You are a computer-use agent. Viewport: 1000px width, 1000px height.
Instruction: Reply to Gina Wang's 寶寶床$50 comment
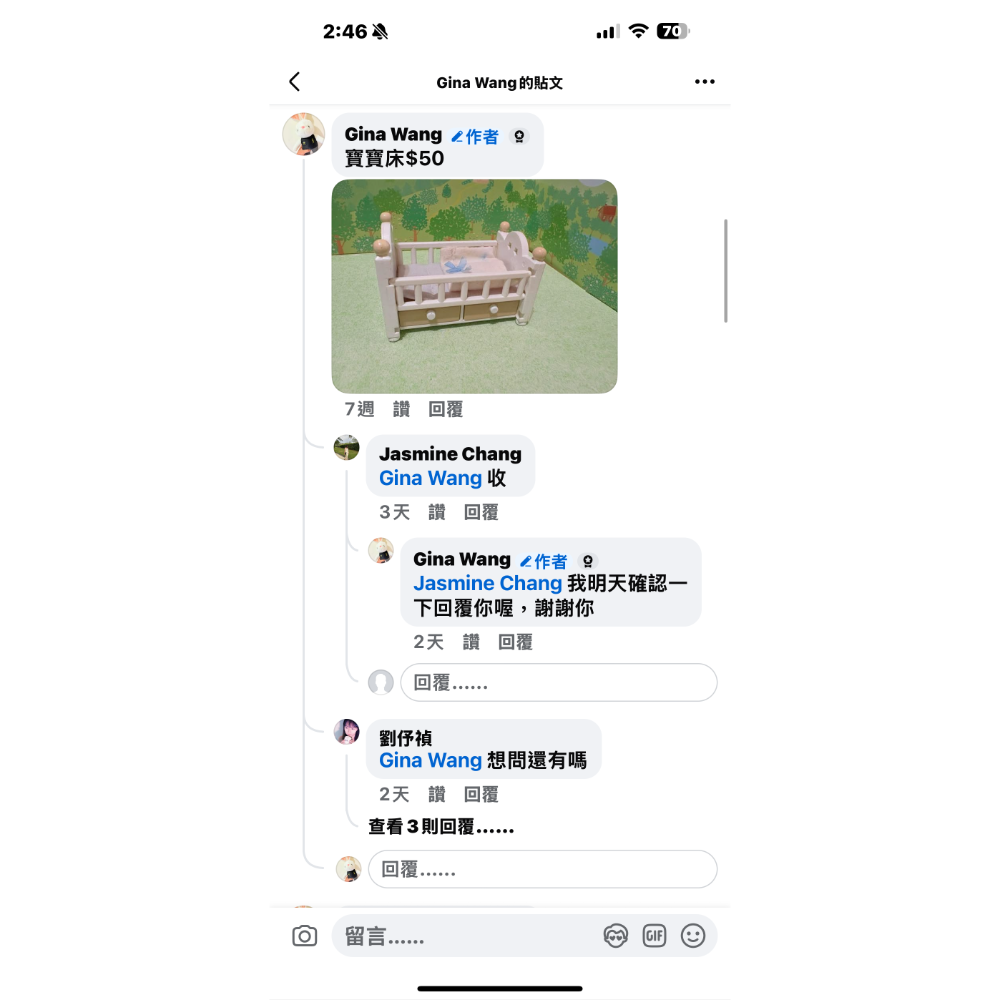(445, 409)
